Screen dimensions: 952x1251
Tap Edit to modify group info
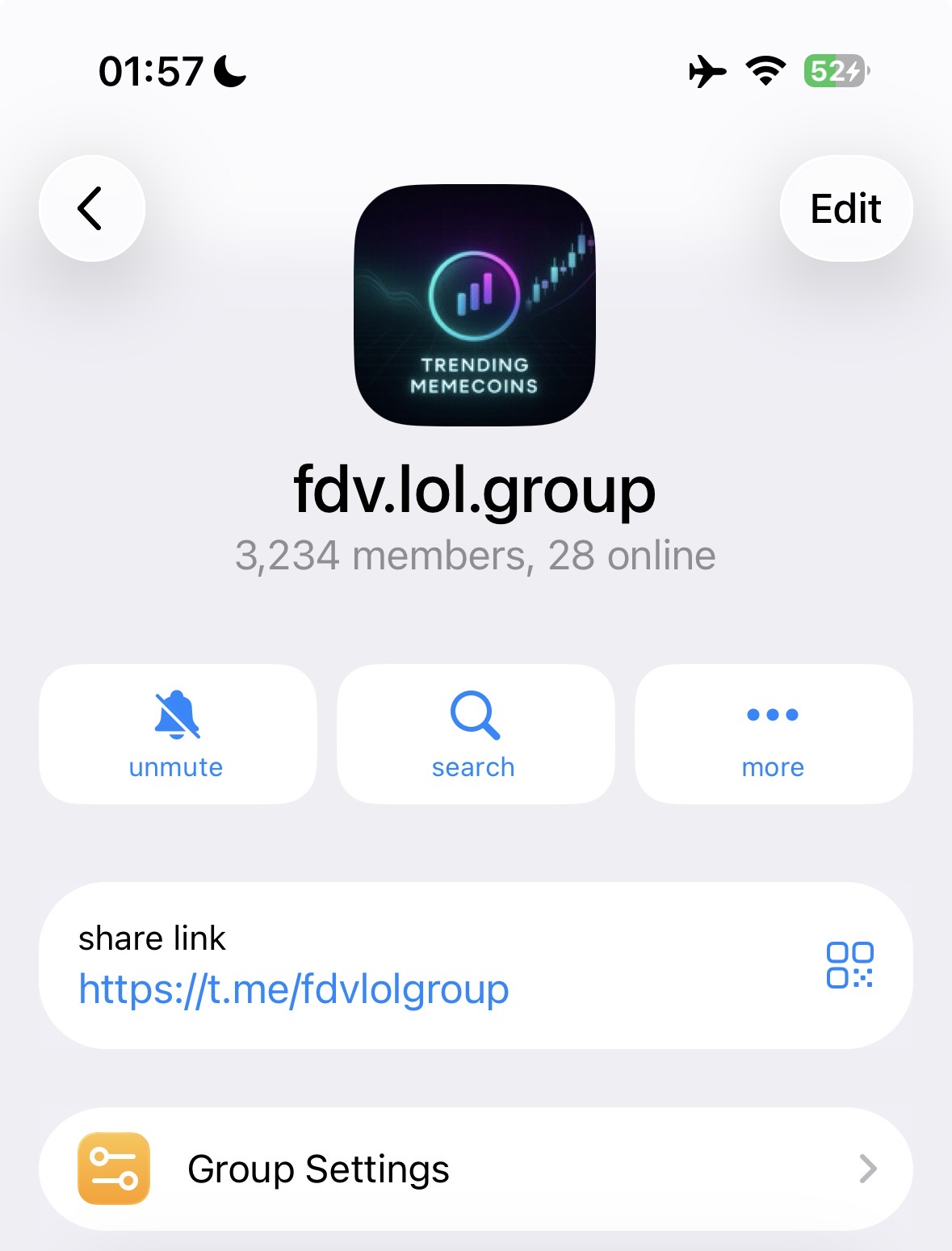pos(845,208)
